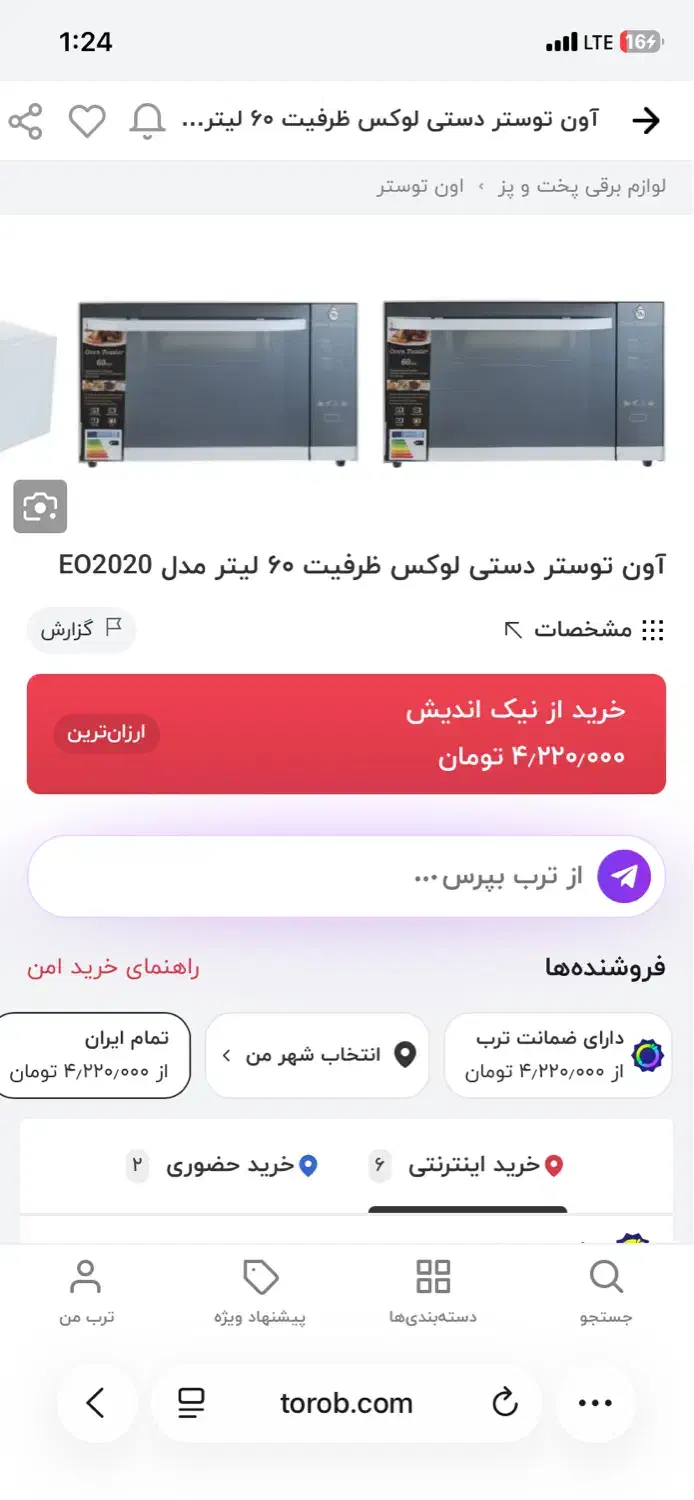The height and width of the screenshot is (1500, 694).
Task: Buy from نیک اندیش cheapest offer
Action: pyautogui.click(x=346, y=734)
